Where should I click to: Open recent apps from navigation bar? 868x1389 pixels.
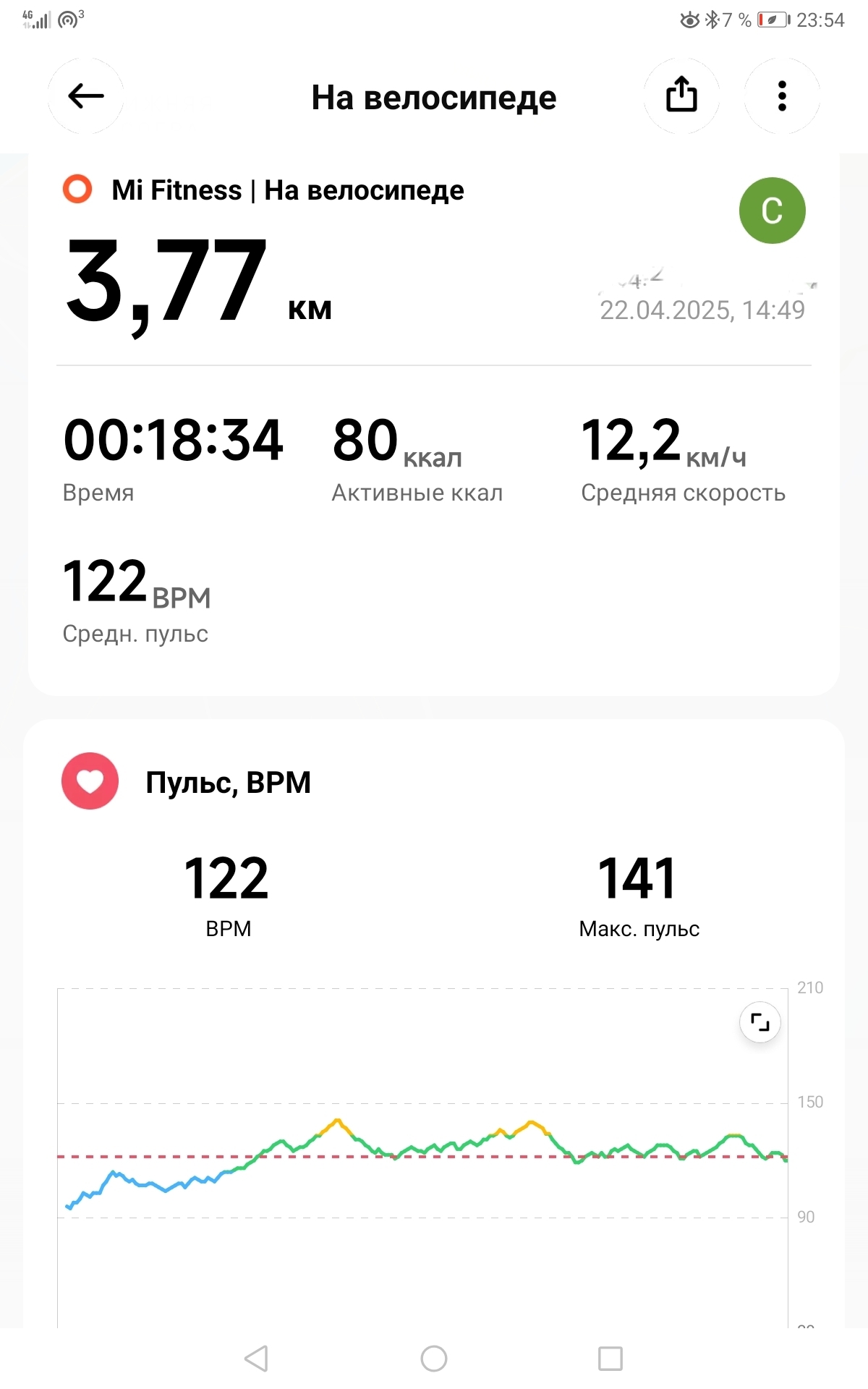click(610, 1359)
